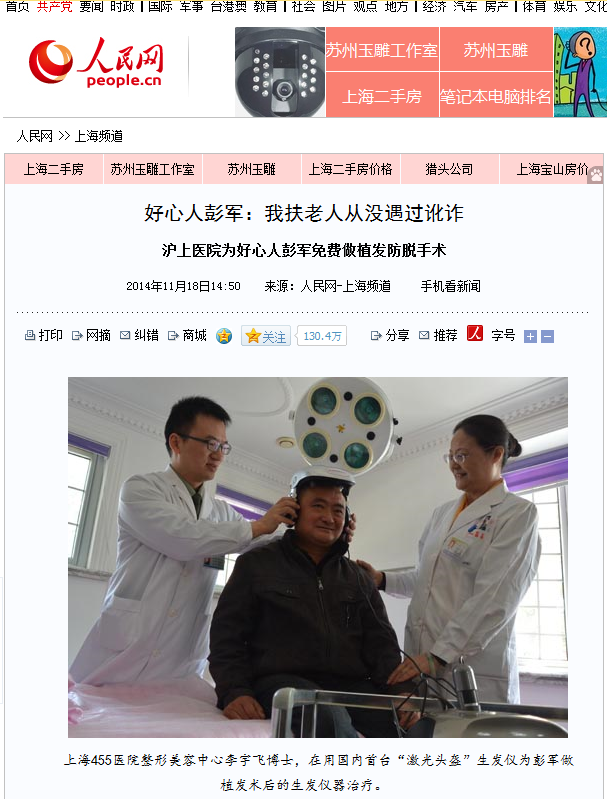
Task: Open 笔记本电脑排名 ad link
Action: click(496, 97)
